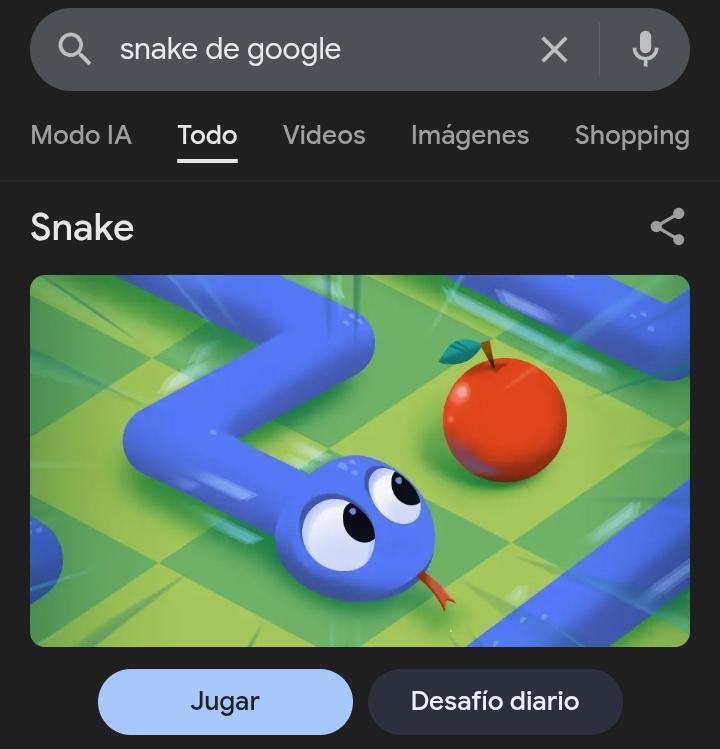Open the Imágenes search results
Viewport: 720px width, 749px height.
point(469,136)
